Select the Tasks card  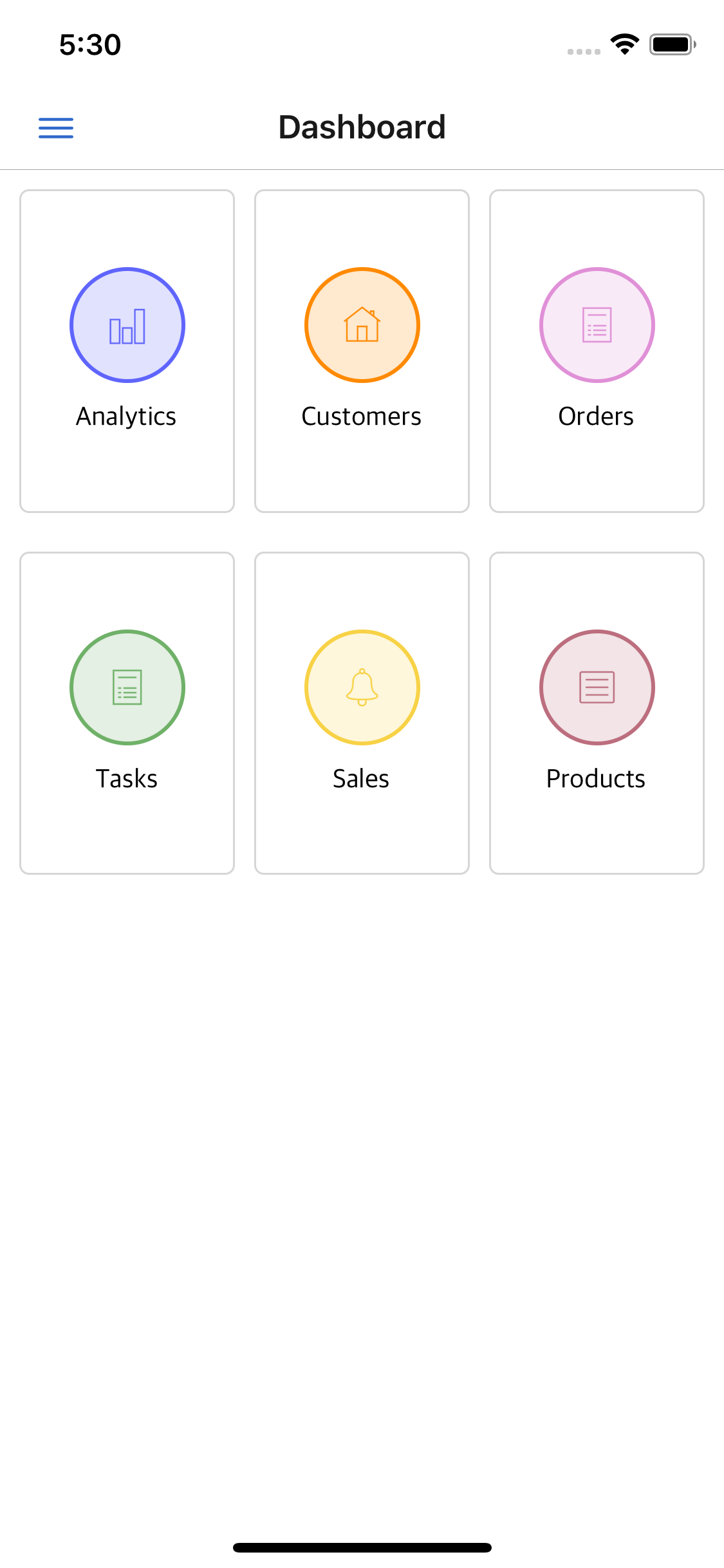127,713
